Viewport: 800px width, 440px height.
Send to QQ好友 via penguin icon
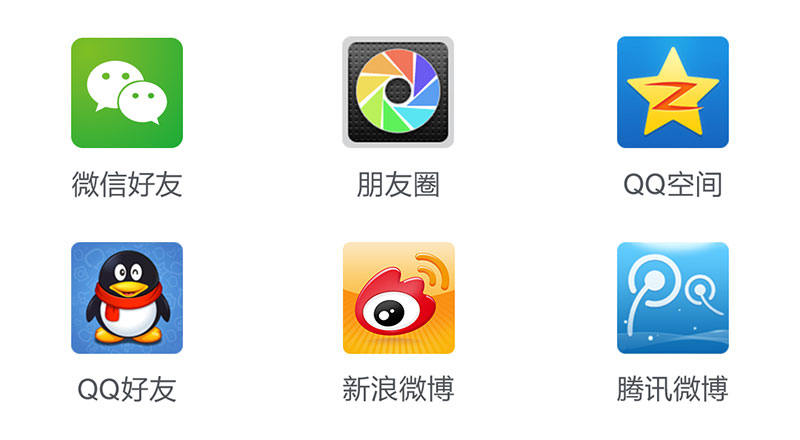[127, 298]
